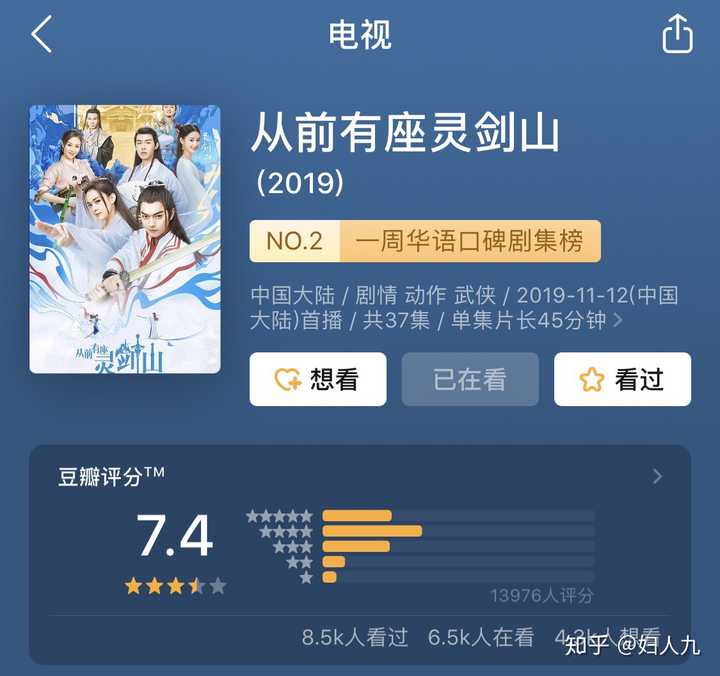Go back using the back arrow
This screenshot has height=676, width=720.
pos(41,35)
